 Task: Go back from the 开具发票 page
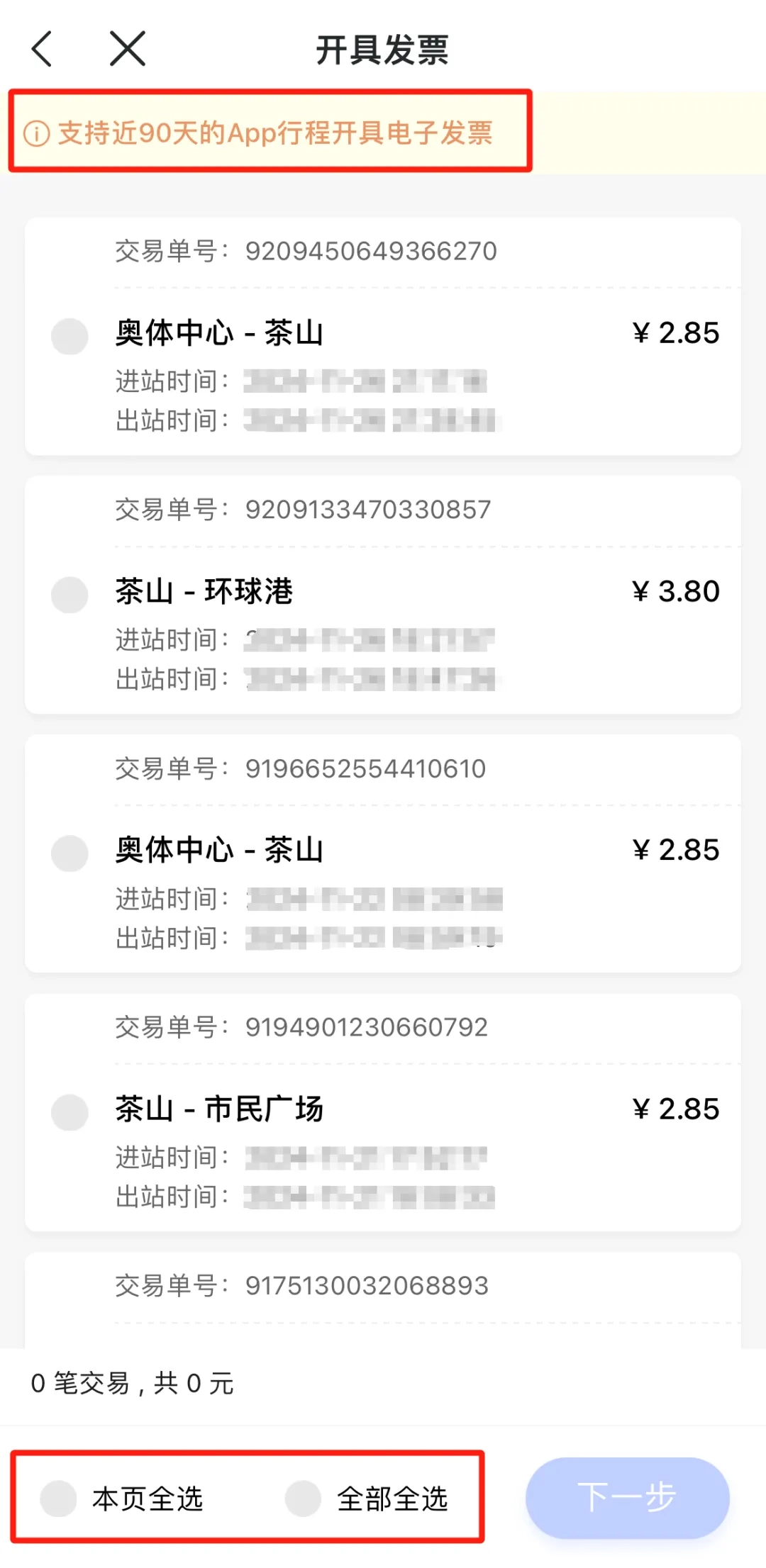coord(43,49)
